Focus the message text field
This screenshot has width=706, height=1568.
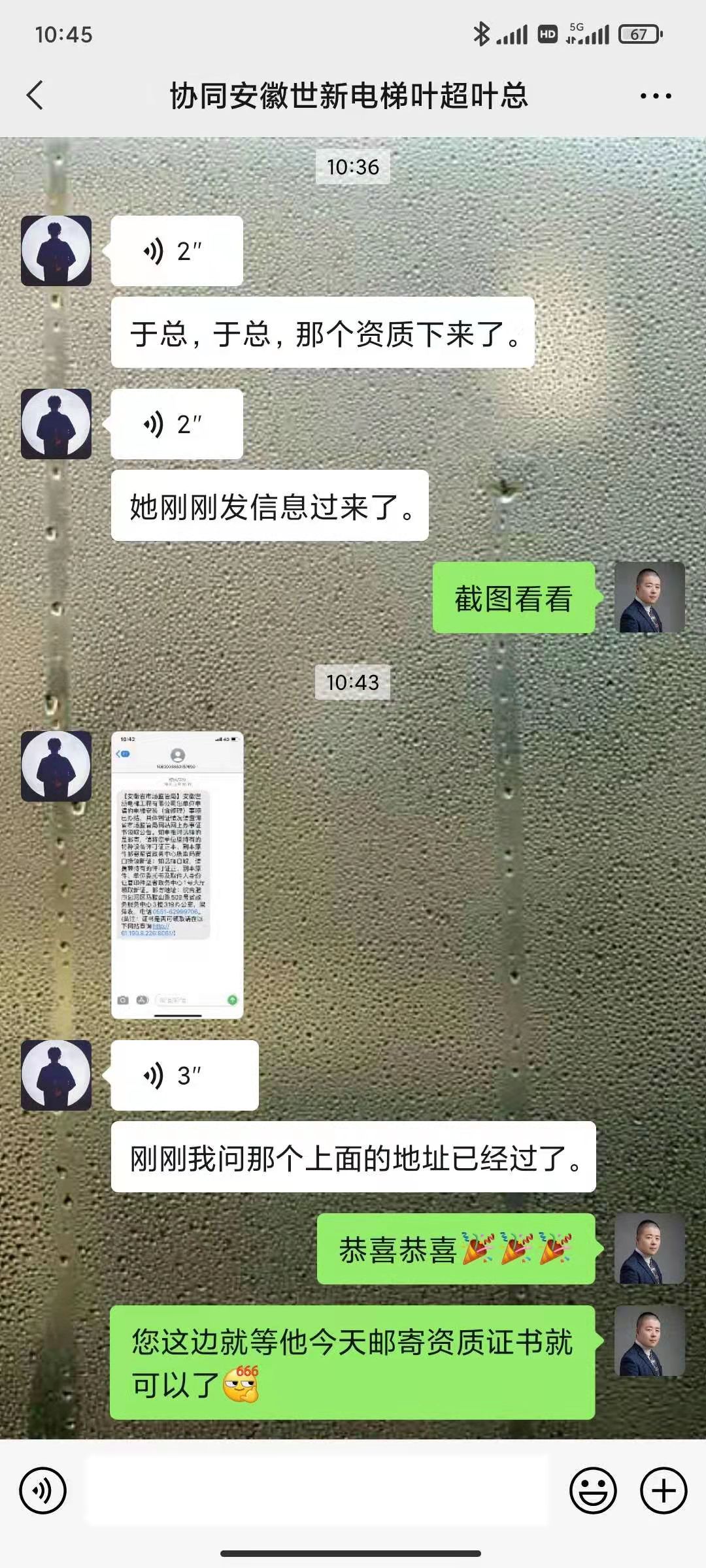[x=317, y=1491]
